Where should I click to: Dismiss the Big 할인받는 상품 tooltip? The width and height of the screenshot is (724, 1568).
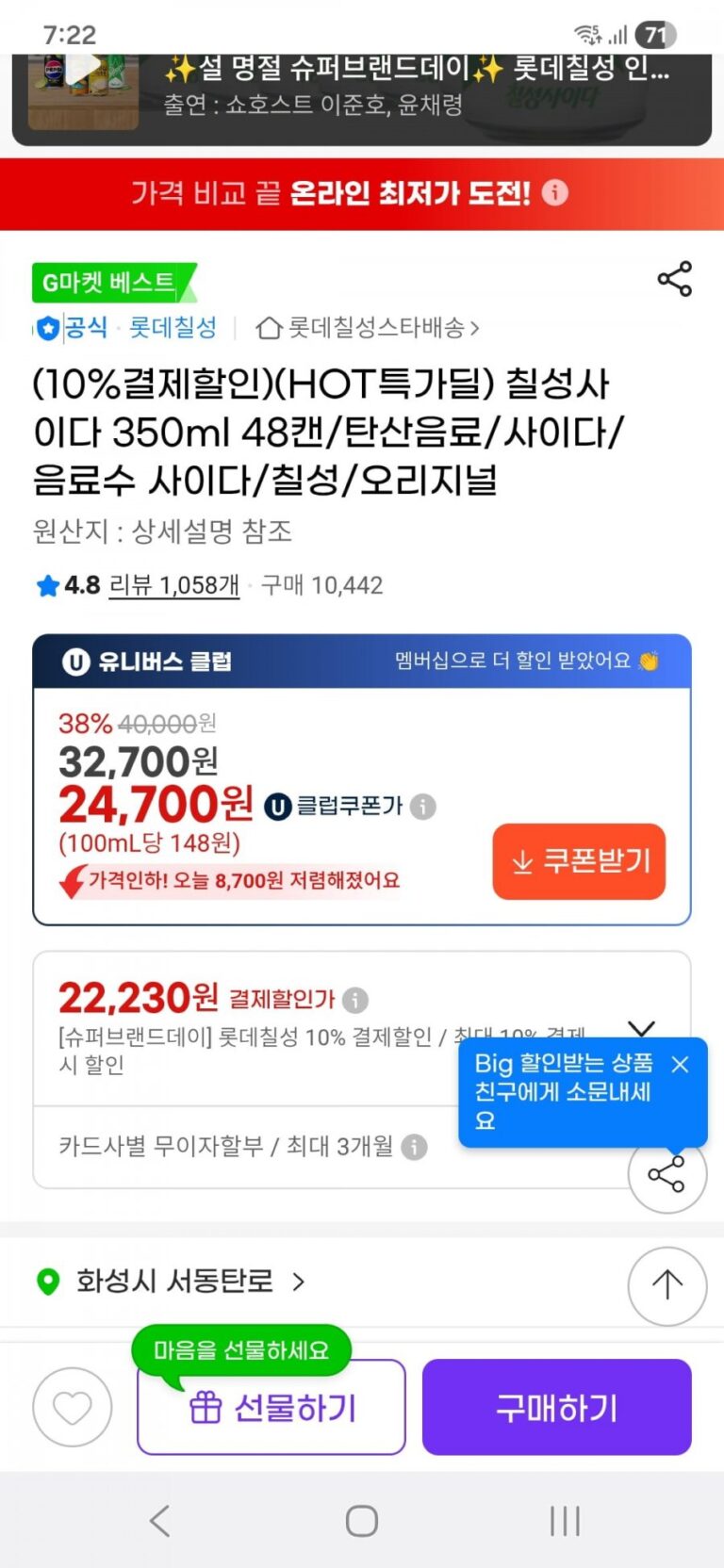tap(680, 1065)
